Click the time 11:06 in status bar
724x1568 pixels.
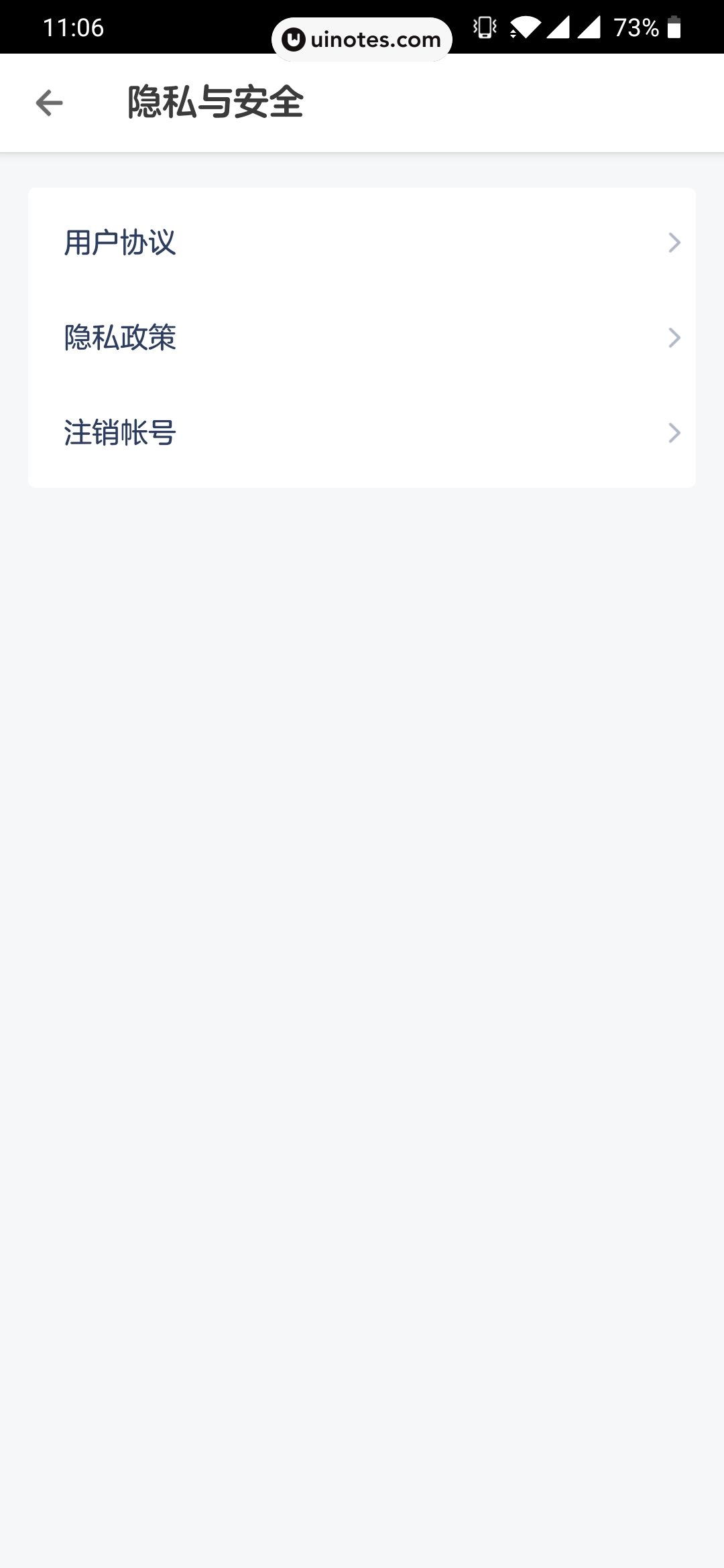click(74, 27)
